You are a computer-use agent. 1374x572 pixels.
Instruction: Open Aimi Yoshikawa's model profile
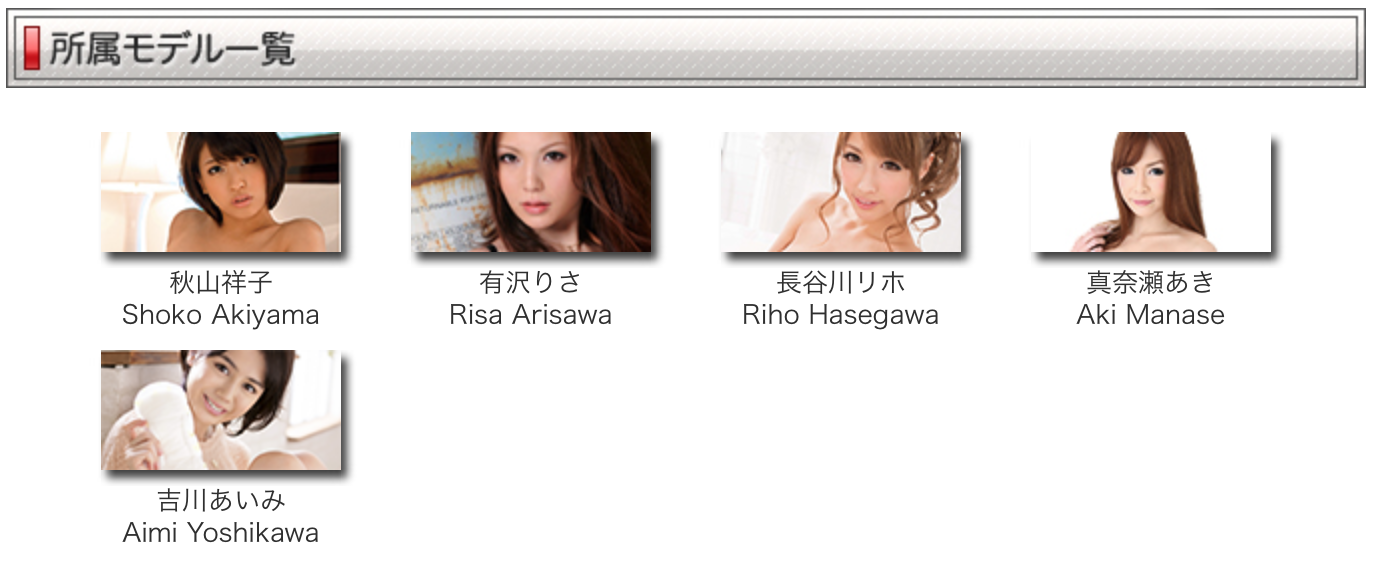click(x=220, y=410)
